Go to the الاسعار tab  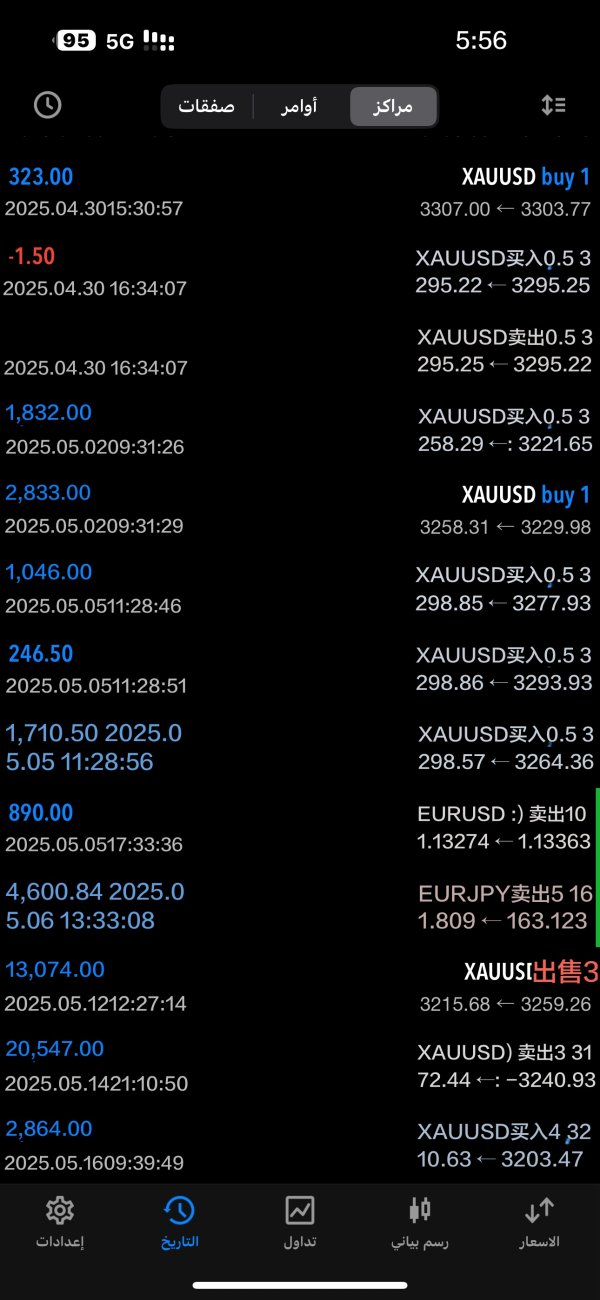pyautogui.click(x=539, y=1222)
